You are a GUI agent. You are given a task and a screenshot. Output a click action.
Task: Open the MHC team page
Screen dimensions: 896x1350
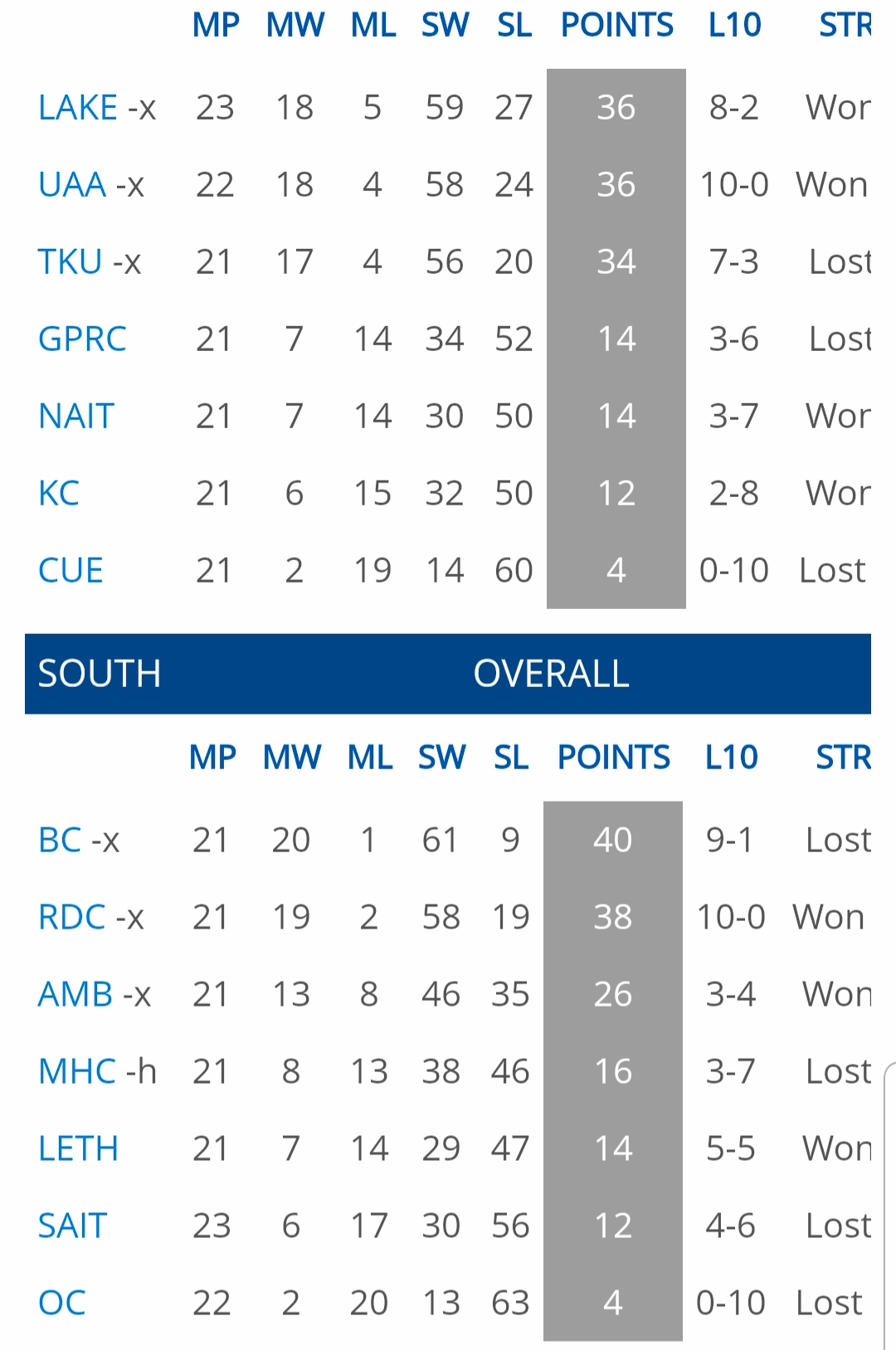(77, 1072)
